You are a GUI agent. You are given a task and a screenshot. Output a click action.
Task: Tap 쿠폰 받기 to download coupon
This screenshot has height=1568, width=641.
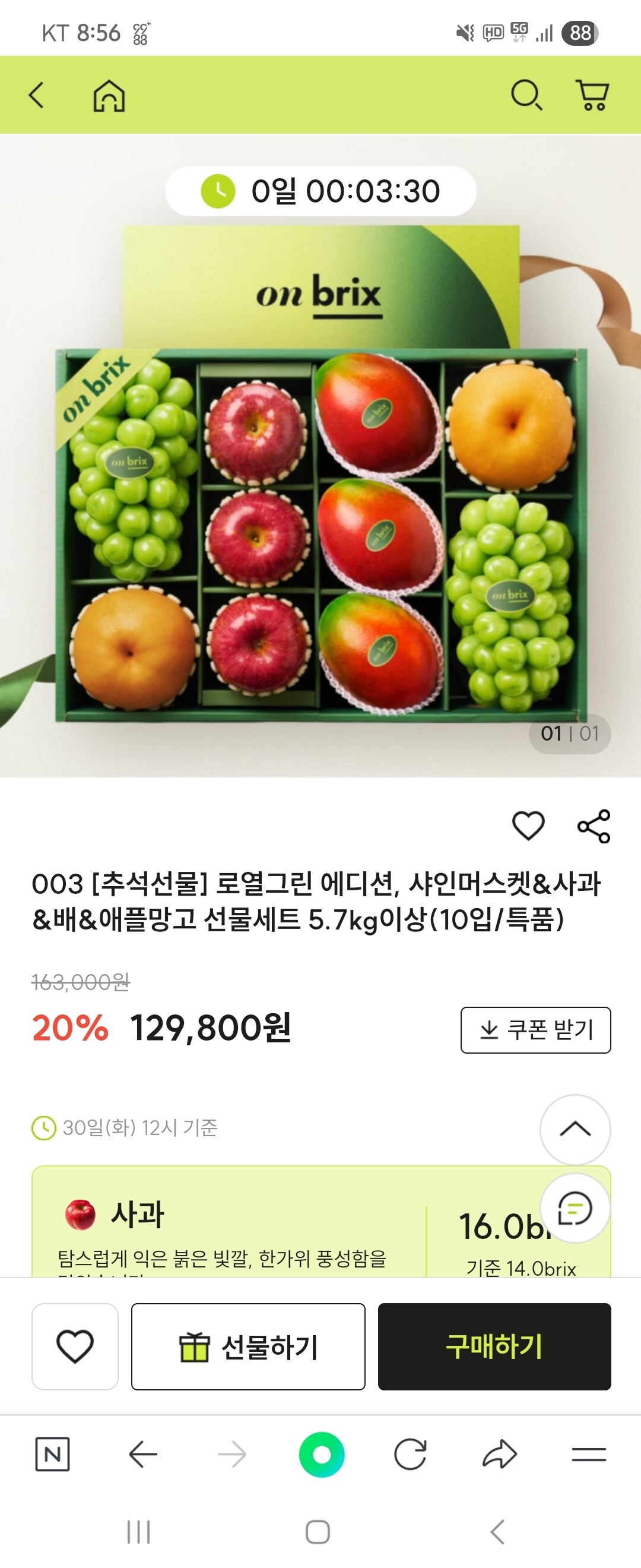click(x=535, y=1030)
